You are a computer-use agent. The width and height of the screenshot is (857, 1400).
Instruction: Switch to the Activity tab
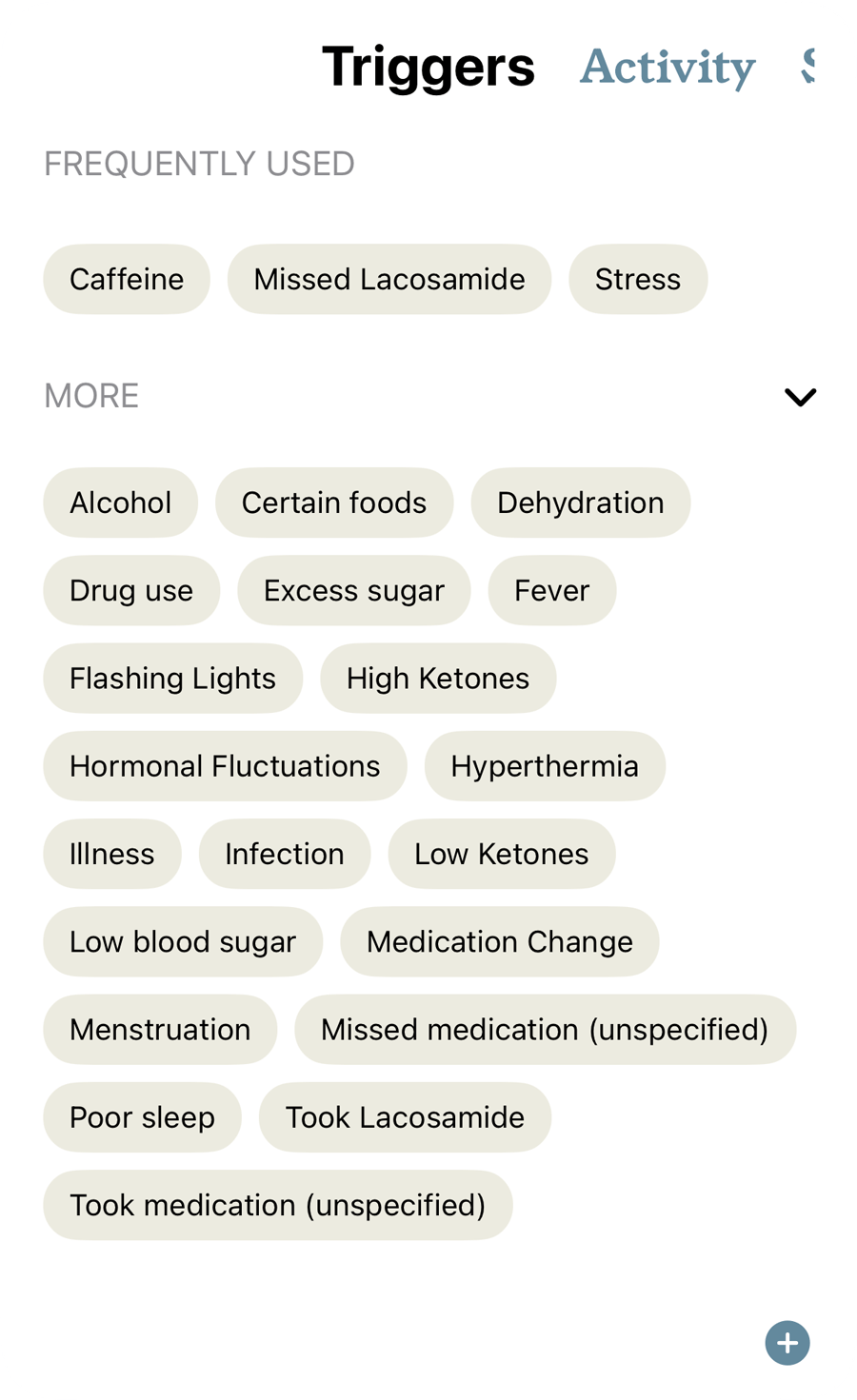pyautogui.click(x=668, y=67)
